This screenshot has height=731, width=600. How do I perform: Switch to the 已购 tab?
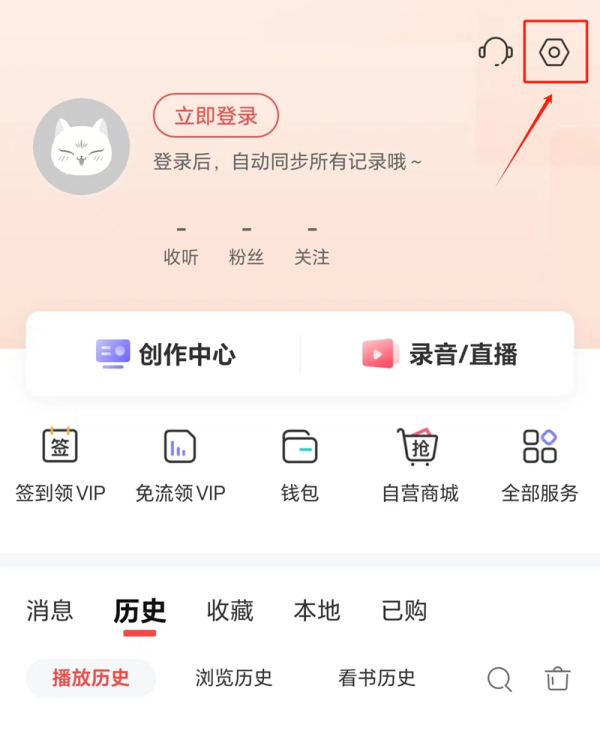pyautogui.click(x=405, y=611)
